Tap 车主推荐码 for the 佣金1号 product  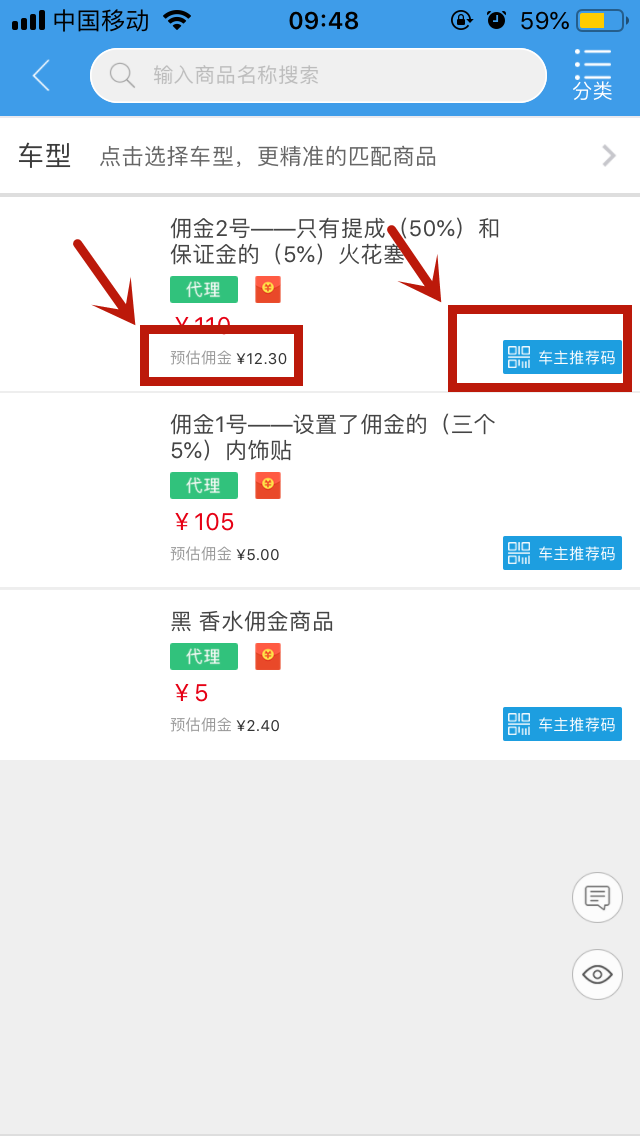point(562,553)
